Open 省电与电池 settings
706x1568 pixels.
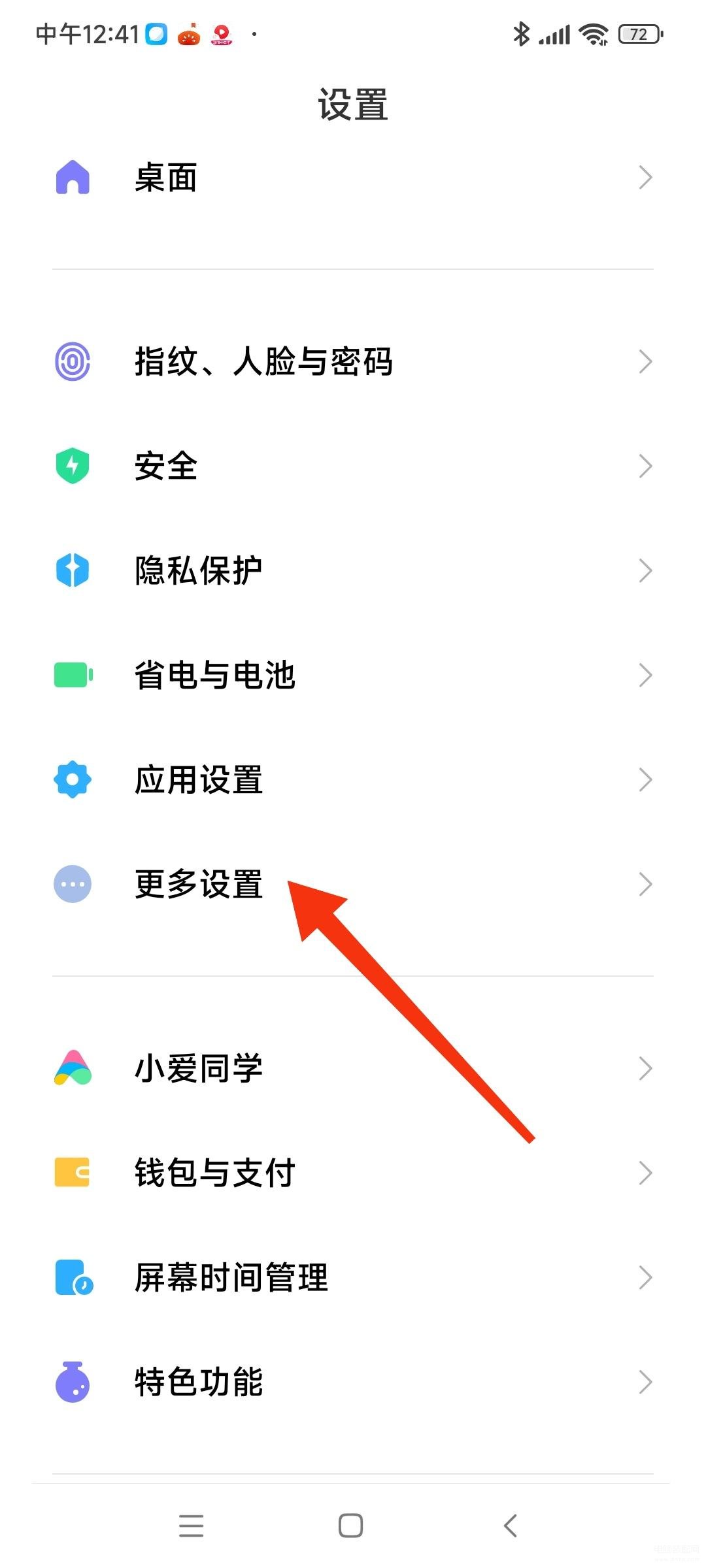(353, 675)
